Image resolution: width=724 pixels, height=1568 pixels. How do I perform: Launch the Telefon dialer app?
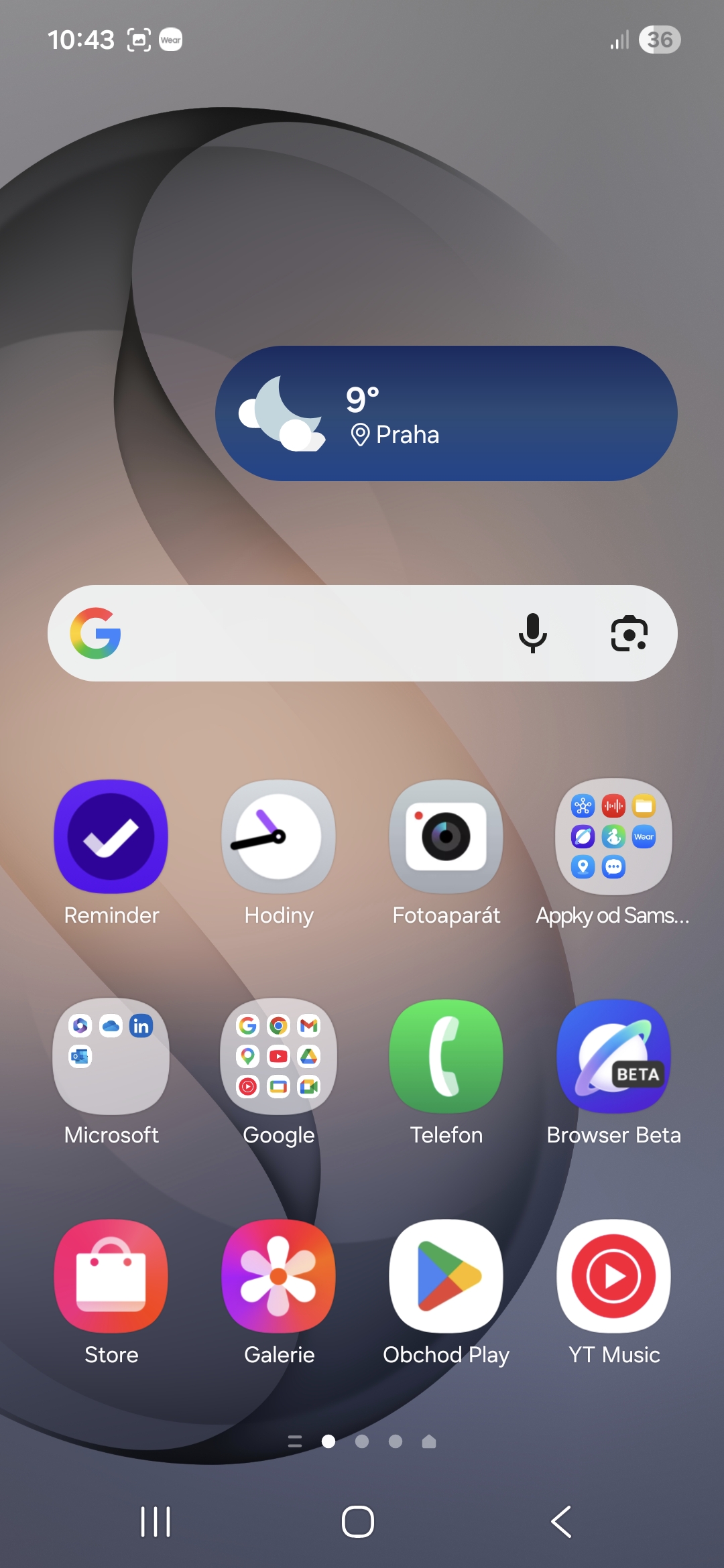[x=446, y=1056]
